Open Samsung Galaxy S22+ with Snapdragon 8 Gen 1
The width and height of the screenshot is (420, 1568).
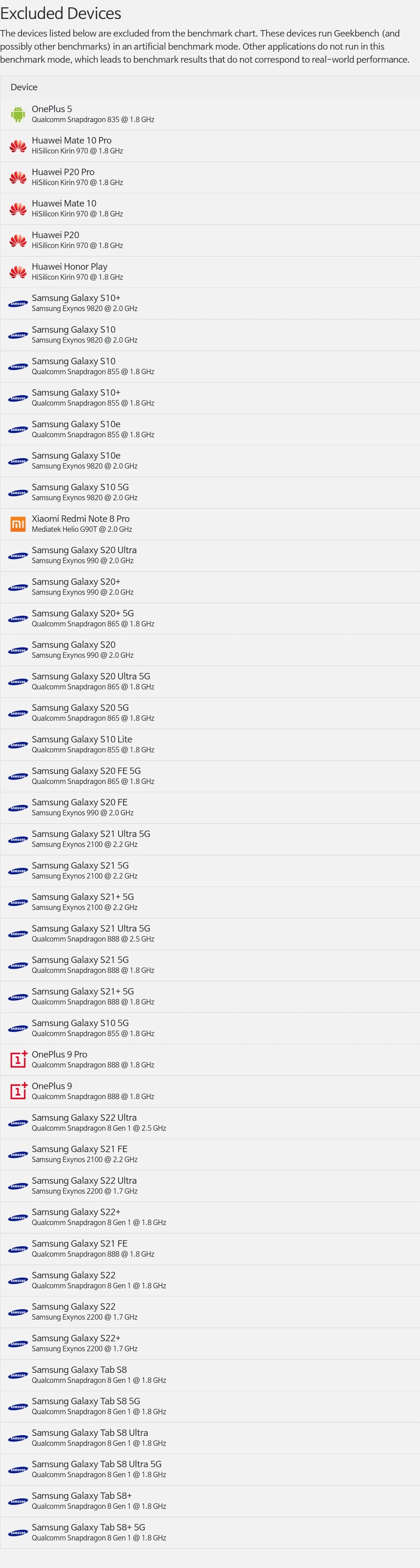tap(76, 1212)
